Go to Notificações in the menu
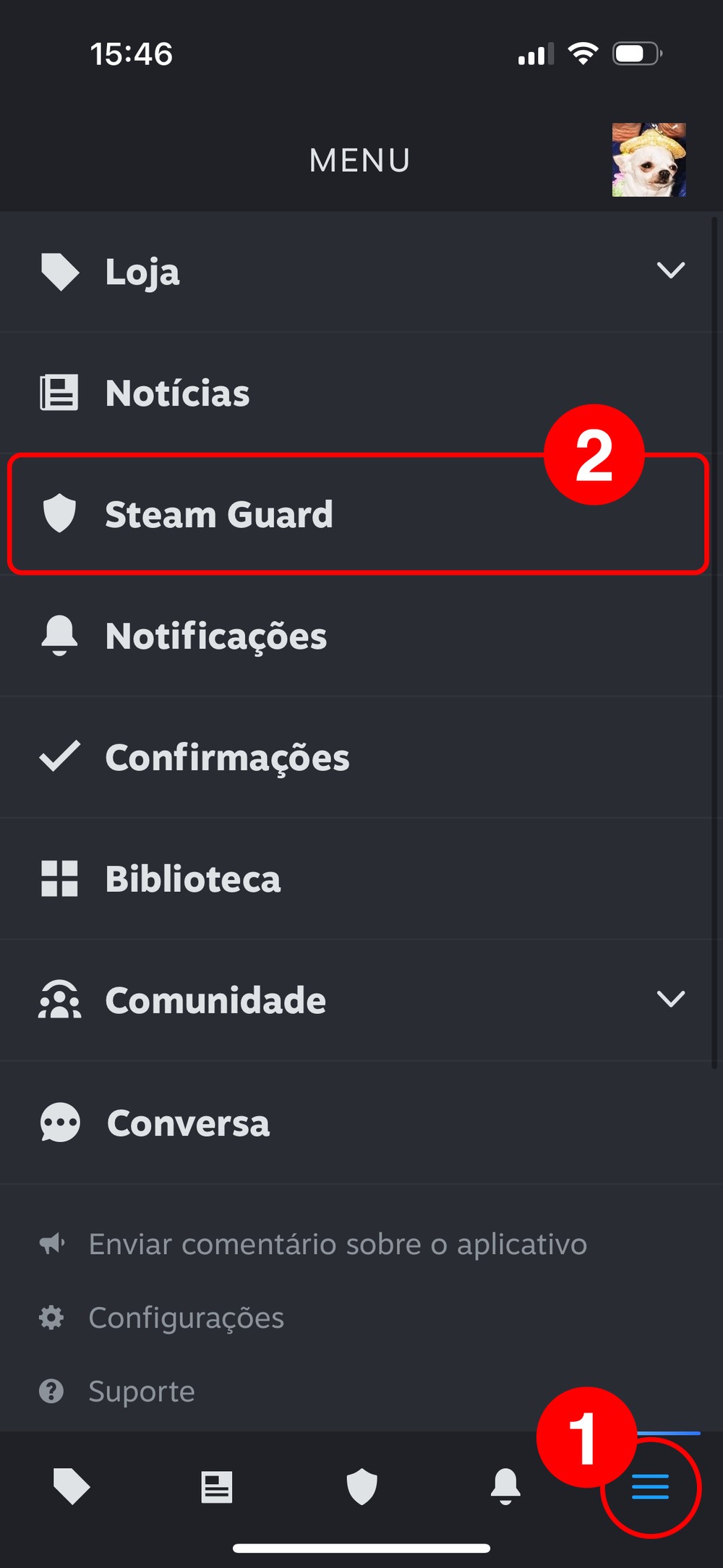 215,636
